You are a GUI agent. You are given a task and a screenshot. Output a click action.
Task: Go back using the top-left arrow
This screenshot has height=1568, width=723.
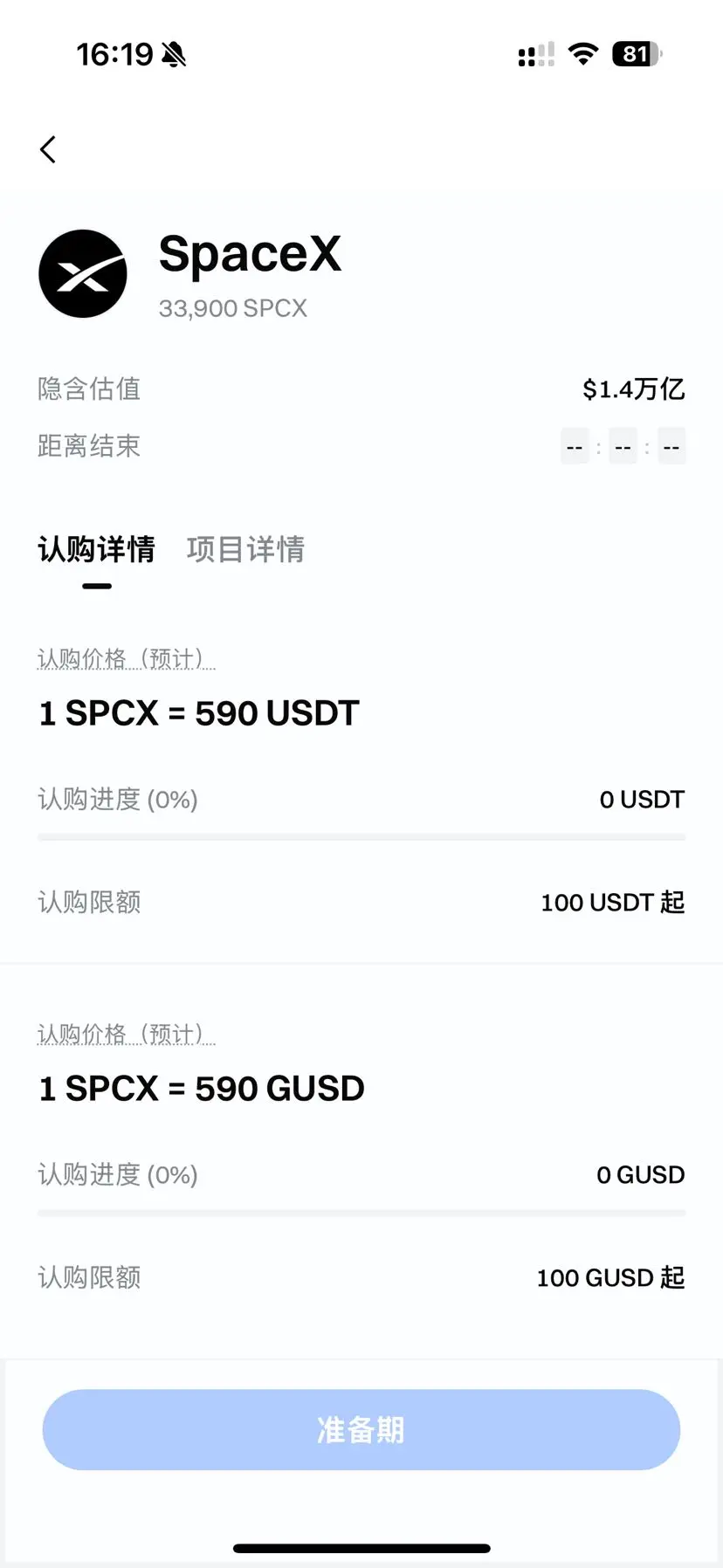click(49, 149)
